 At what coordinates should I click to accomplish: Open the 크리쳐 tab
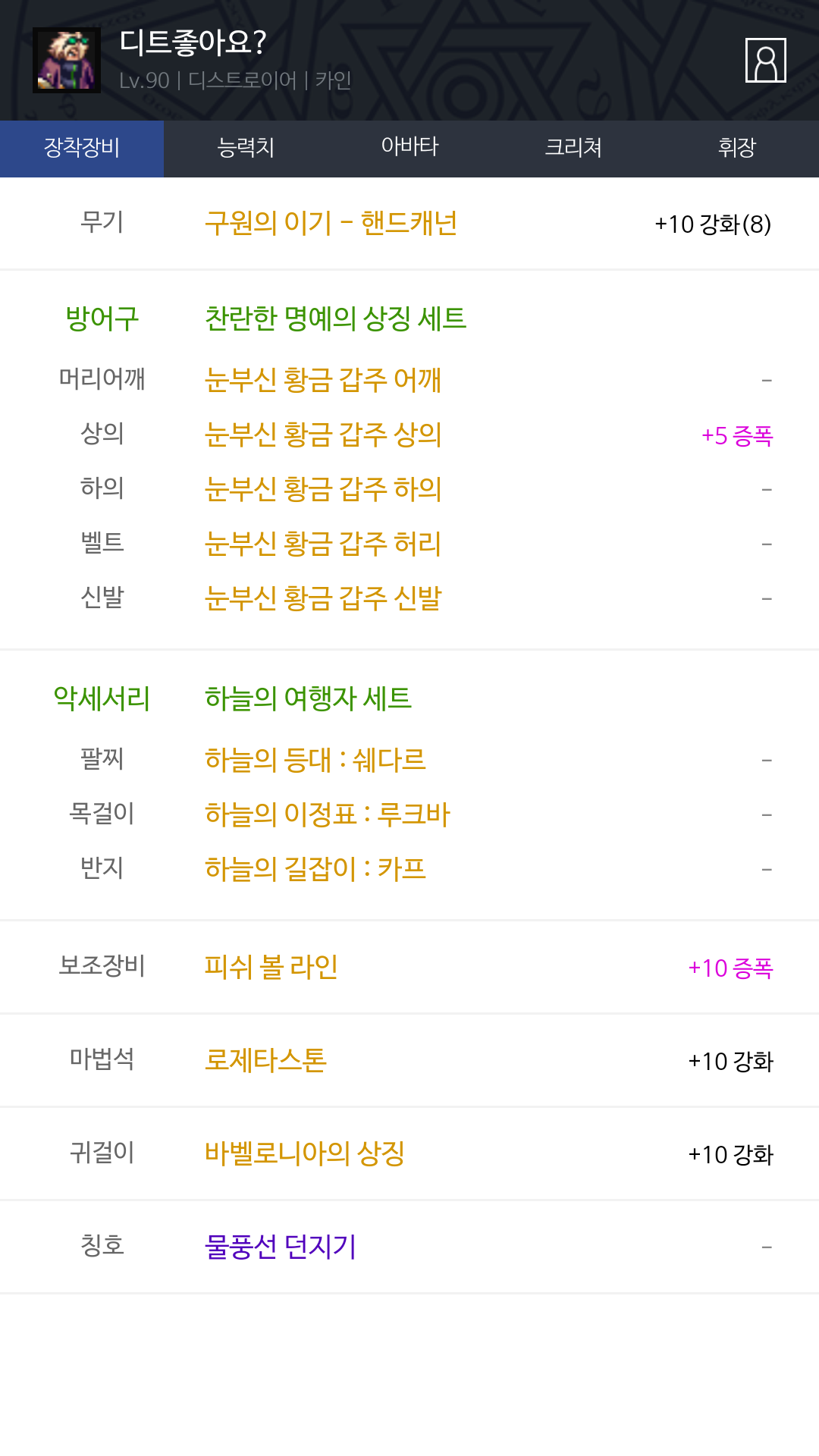click(573, 148)
